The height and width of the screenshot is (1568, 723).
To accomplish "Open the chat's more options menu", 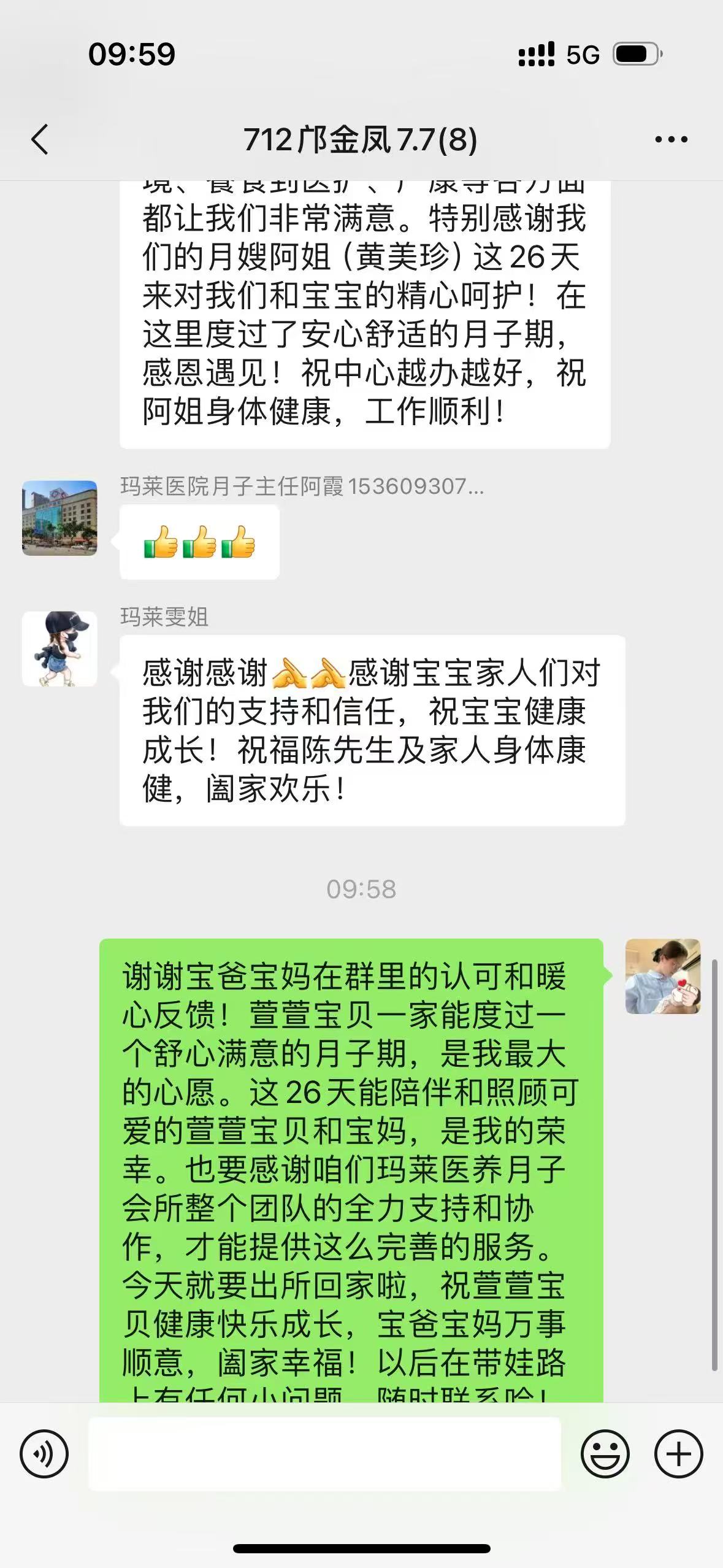I will click(671, 140).
